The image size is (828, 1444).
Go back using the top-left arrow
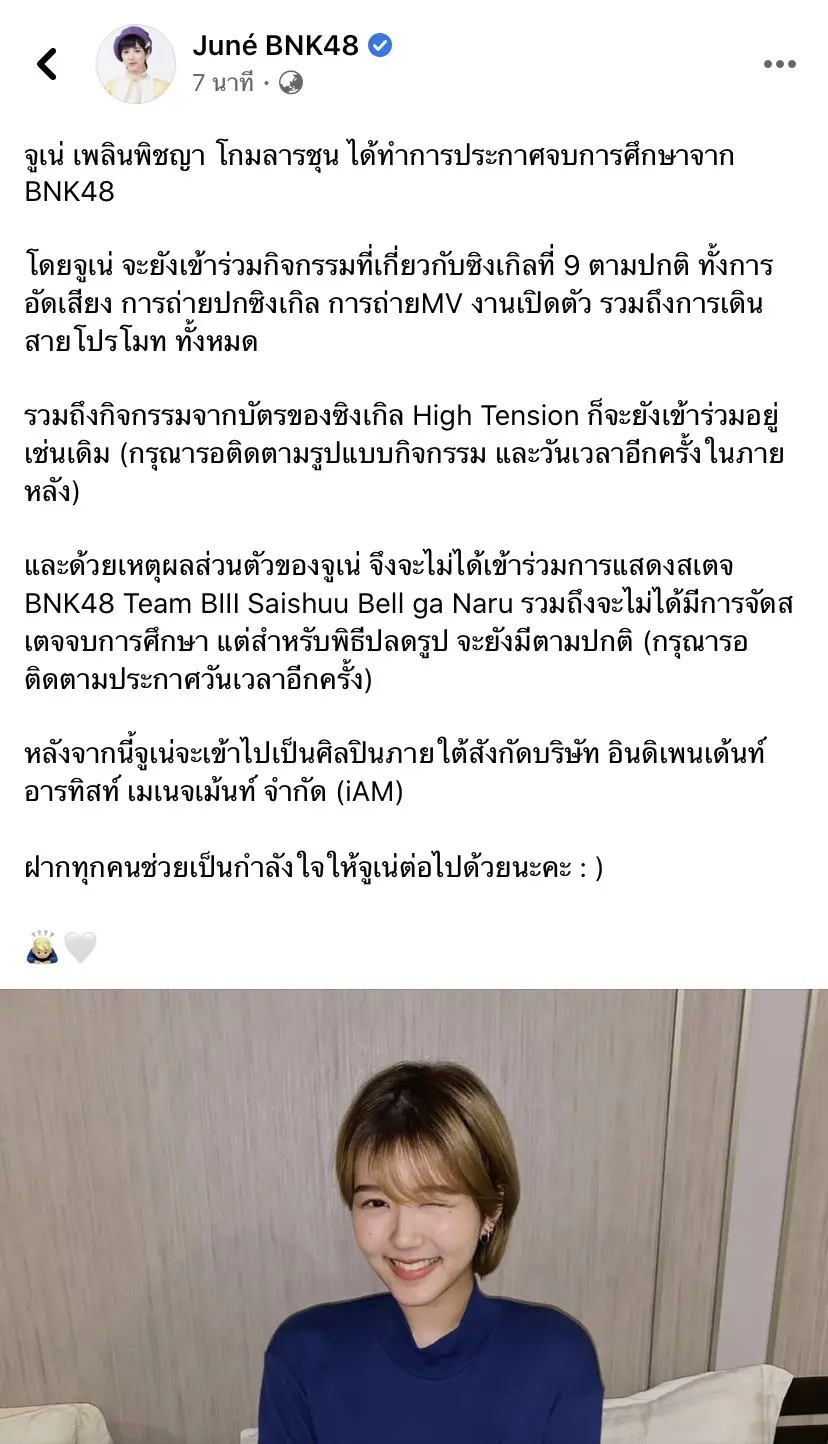click(47, 64)
